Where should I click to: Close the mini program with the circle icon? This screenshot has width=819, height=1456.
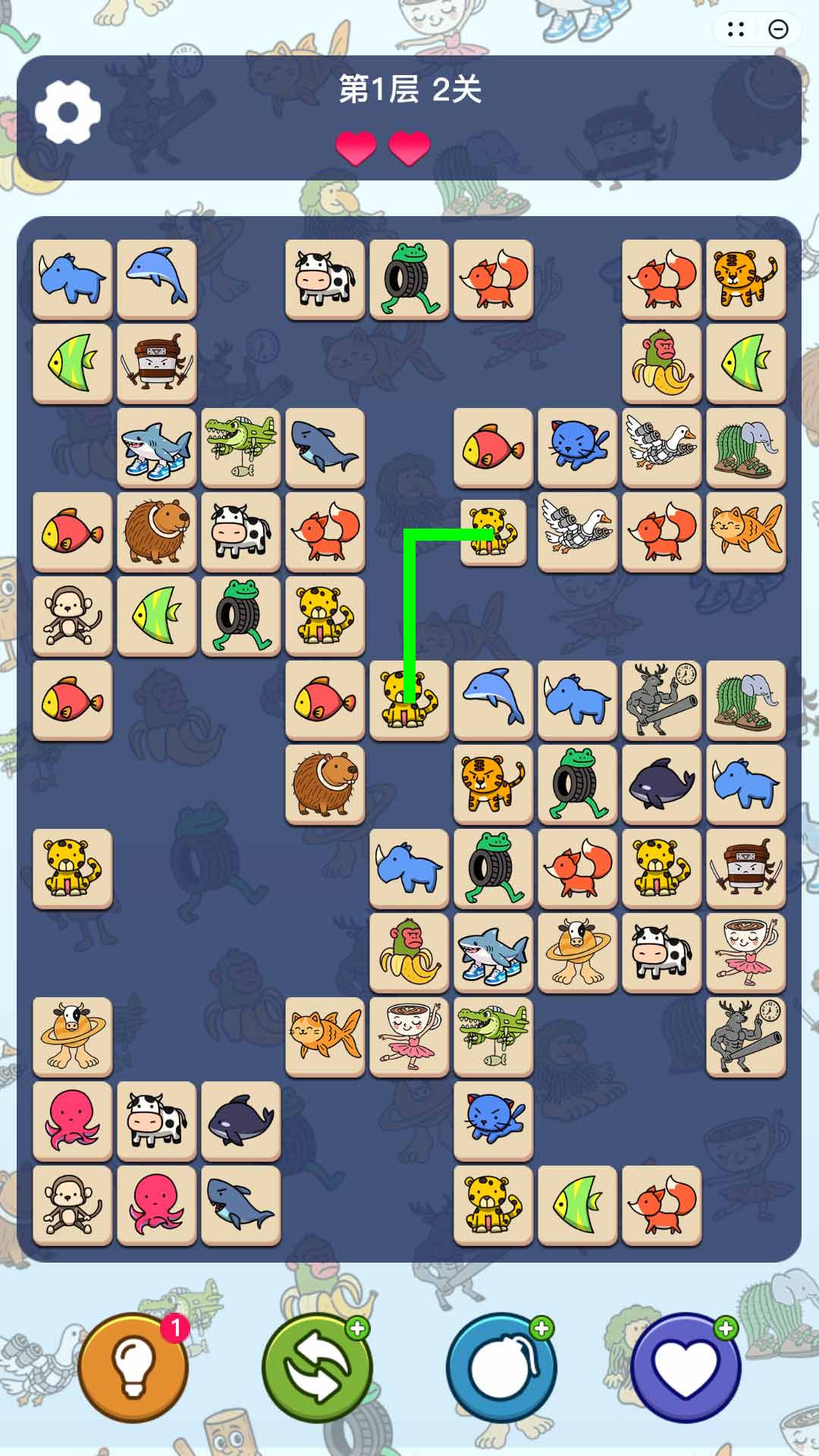(x=778, y=30)
